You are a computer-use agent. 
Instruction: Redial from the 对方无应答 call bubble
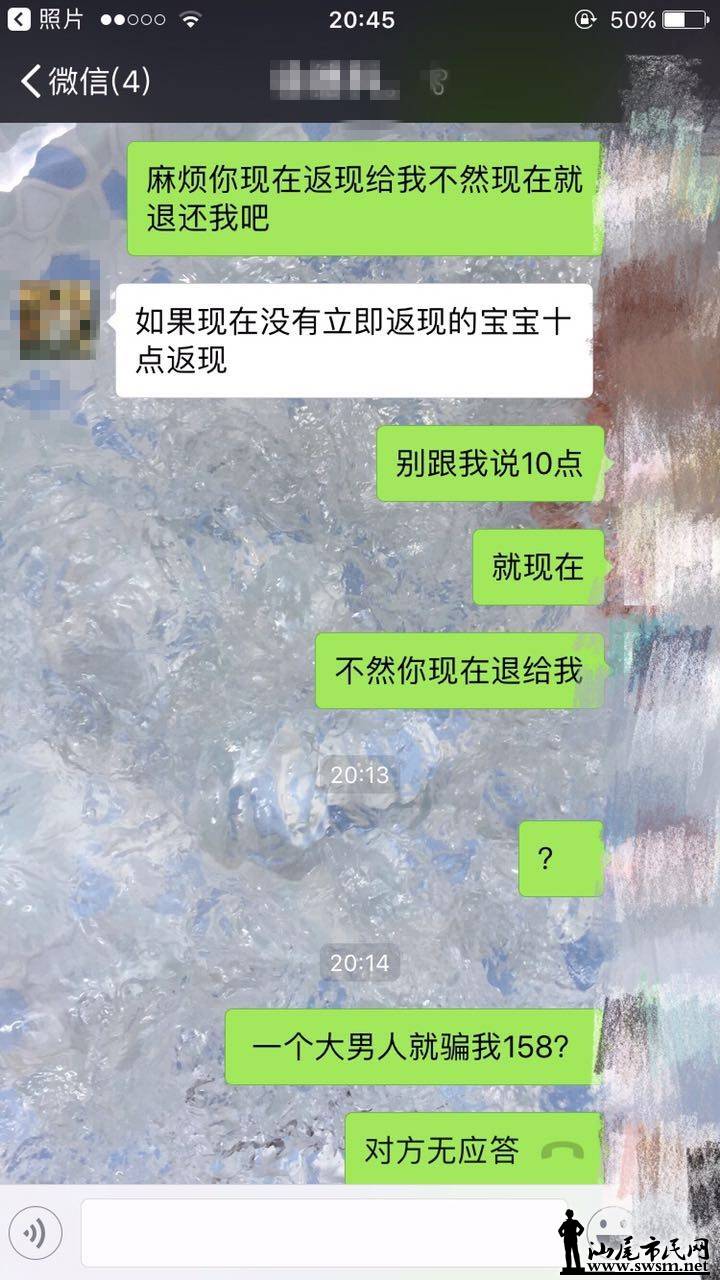click(x=473, y=1149)
